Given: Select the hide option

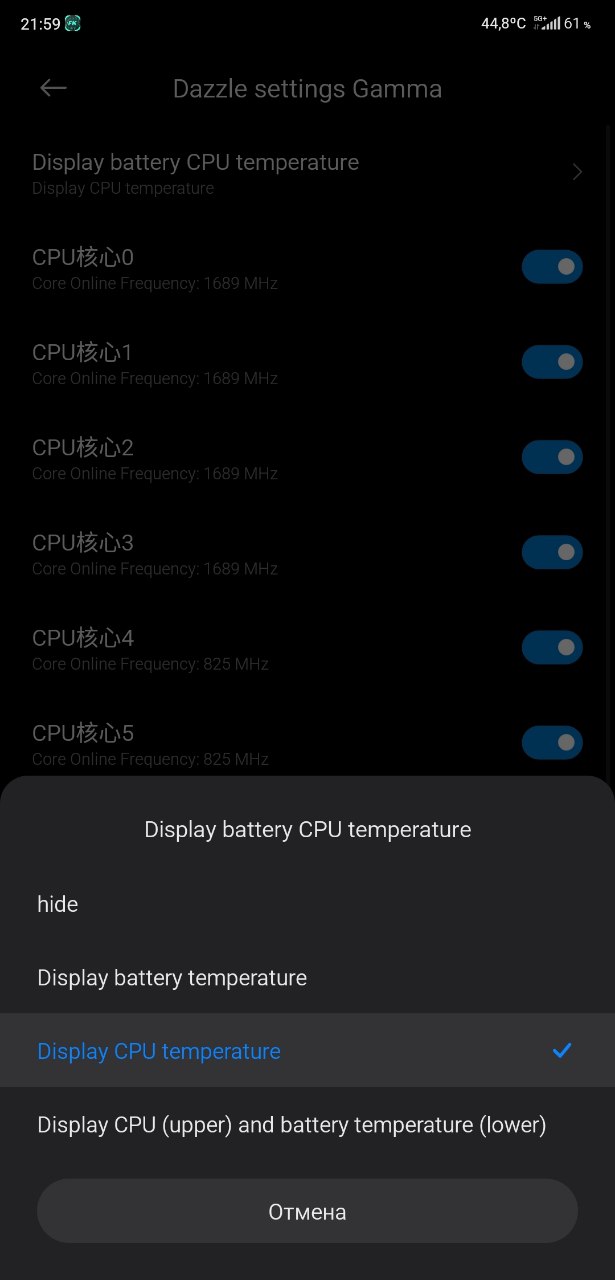Looking at the screenshot, I should [x=307, y=904].
